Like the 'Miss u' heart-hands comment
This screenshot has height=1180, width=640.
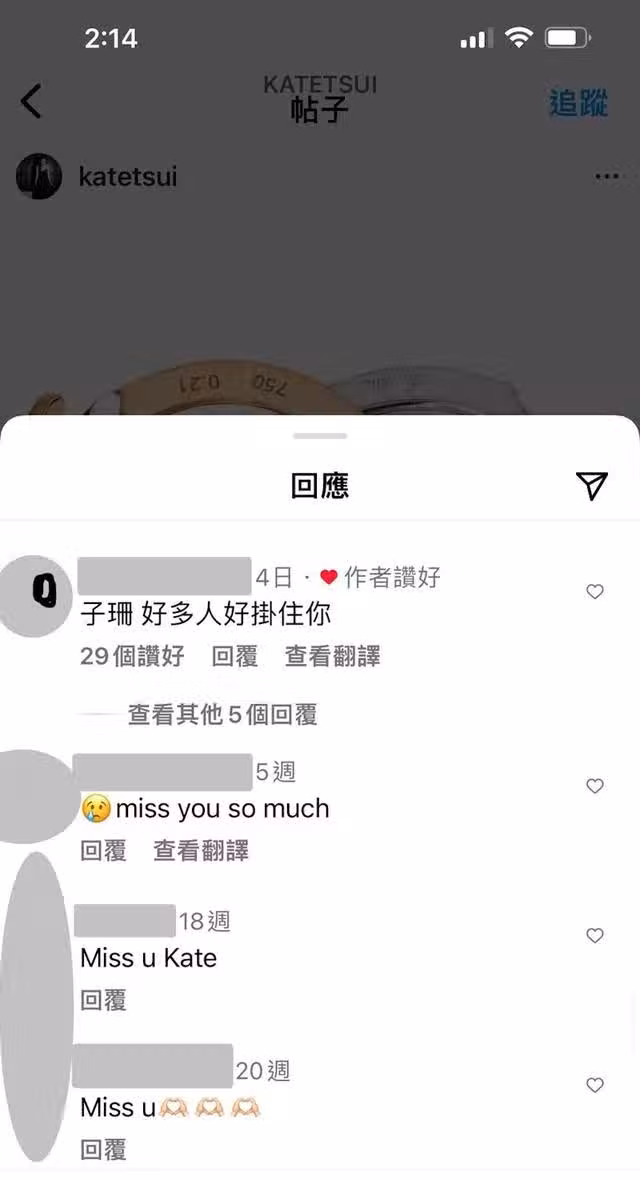click(x=595, y=1085)
